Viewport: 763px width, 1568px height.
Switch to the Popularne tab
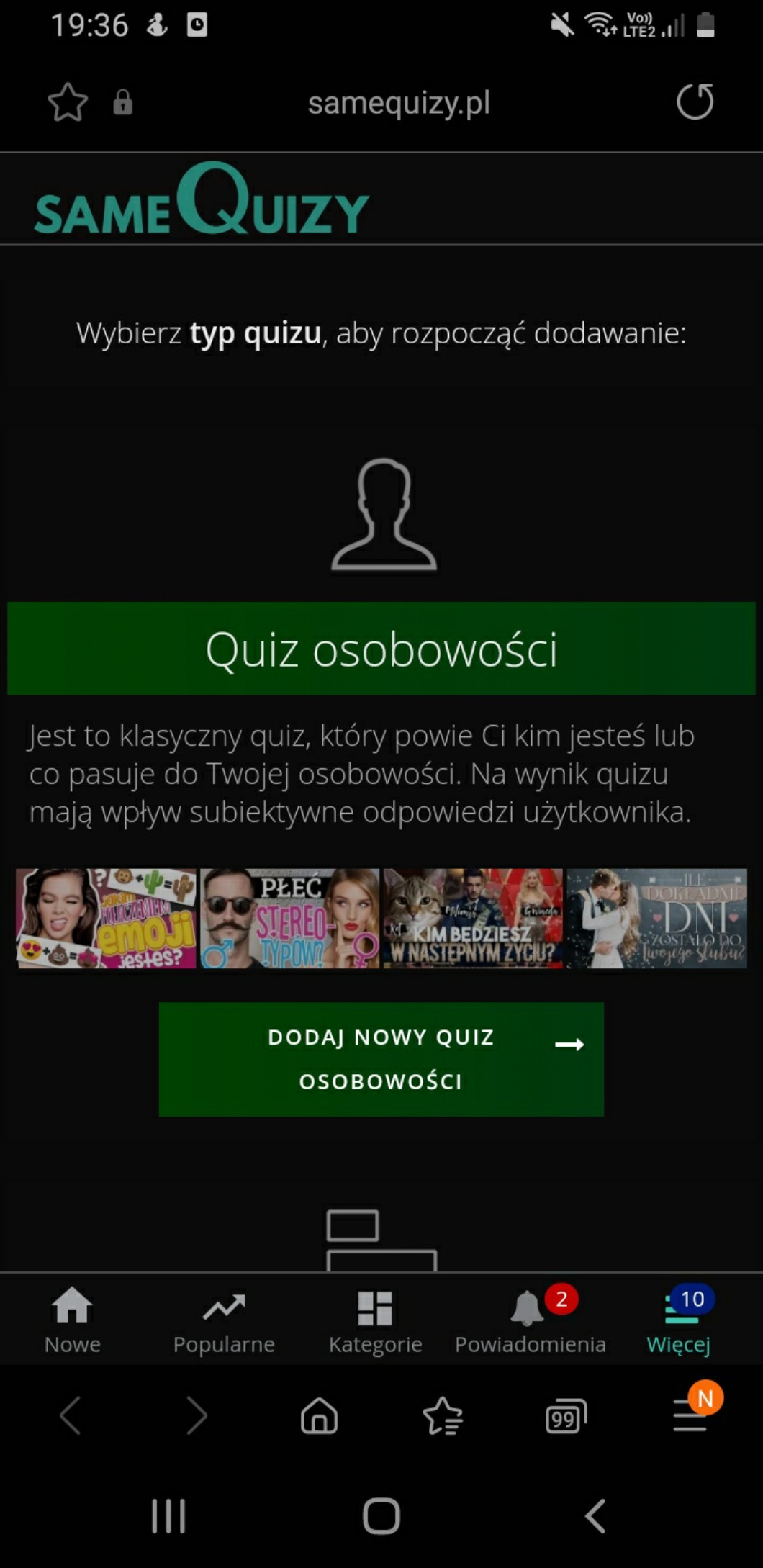224,1320
